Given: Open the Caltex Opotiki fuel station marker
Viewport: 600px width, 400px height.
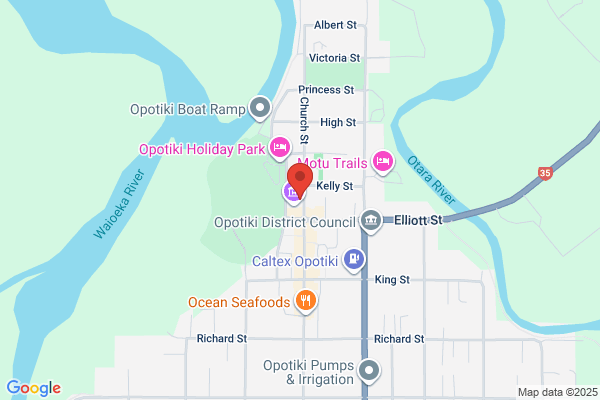Looking at the screenshot, I should click(x=354, y=261).
